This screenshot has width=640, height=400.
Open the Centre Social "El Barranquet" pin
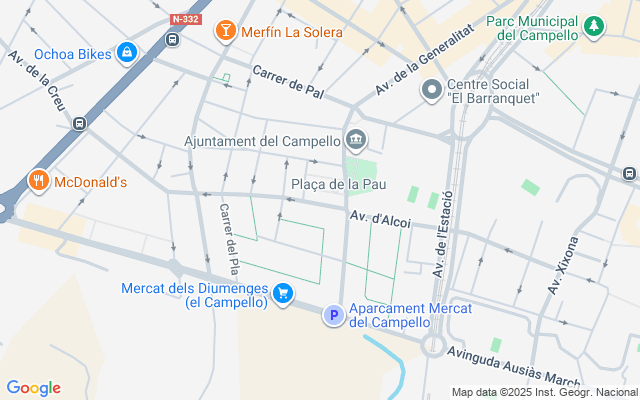pos(431,90)
